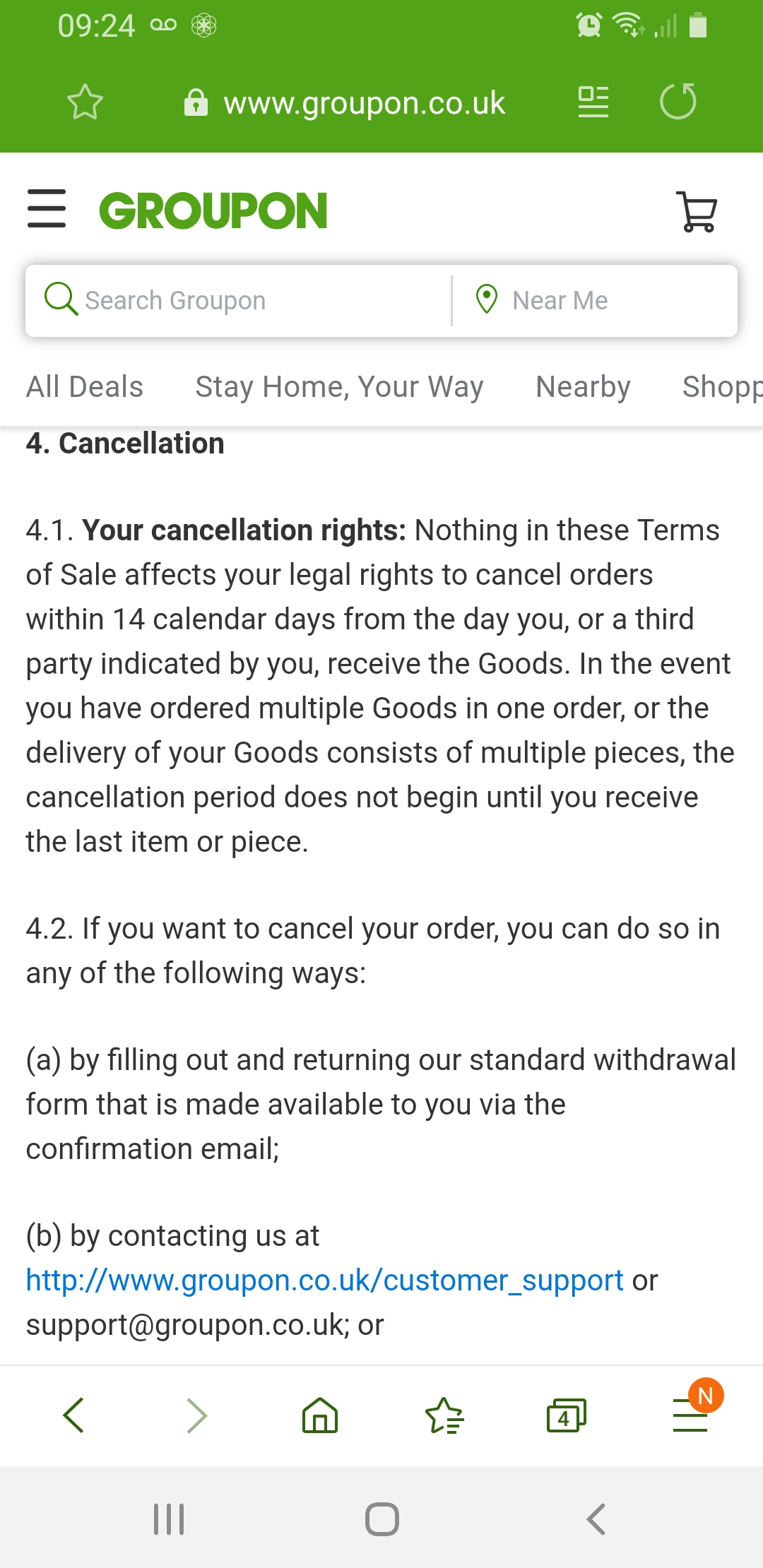Open the shopping cart
This screenshot has height=1568, width=763.
pyautogui.click(x=697, y=210)
